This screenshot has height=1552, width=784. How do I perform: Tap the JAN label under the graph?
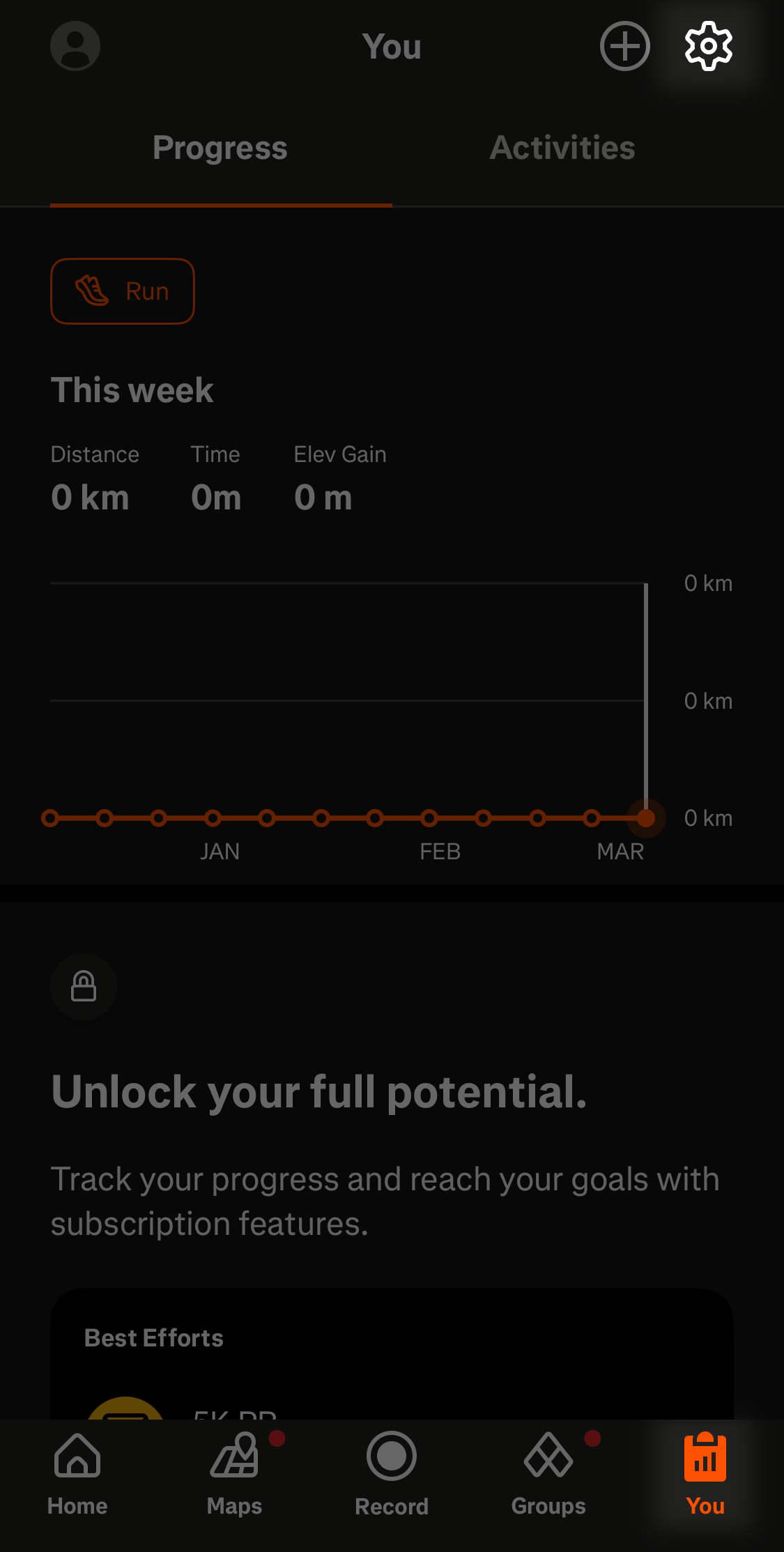point(220,851)
